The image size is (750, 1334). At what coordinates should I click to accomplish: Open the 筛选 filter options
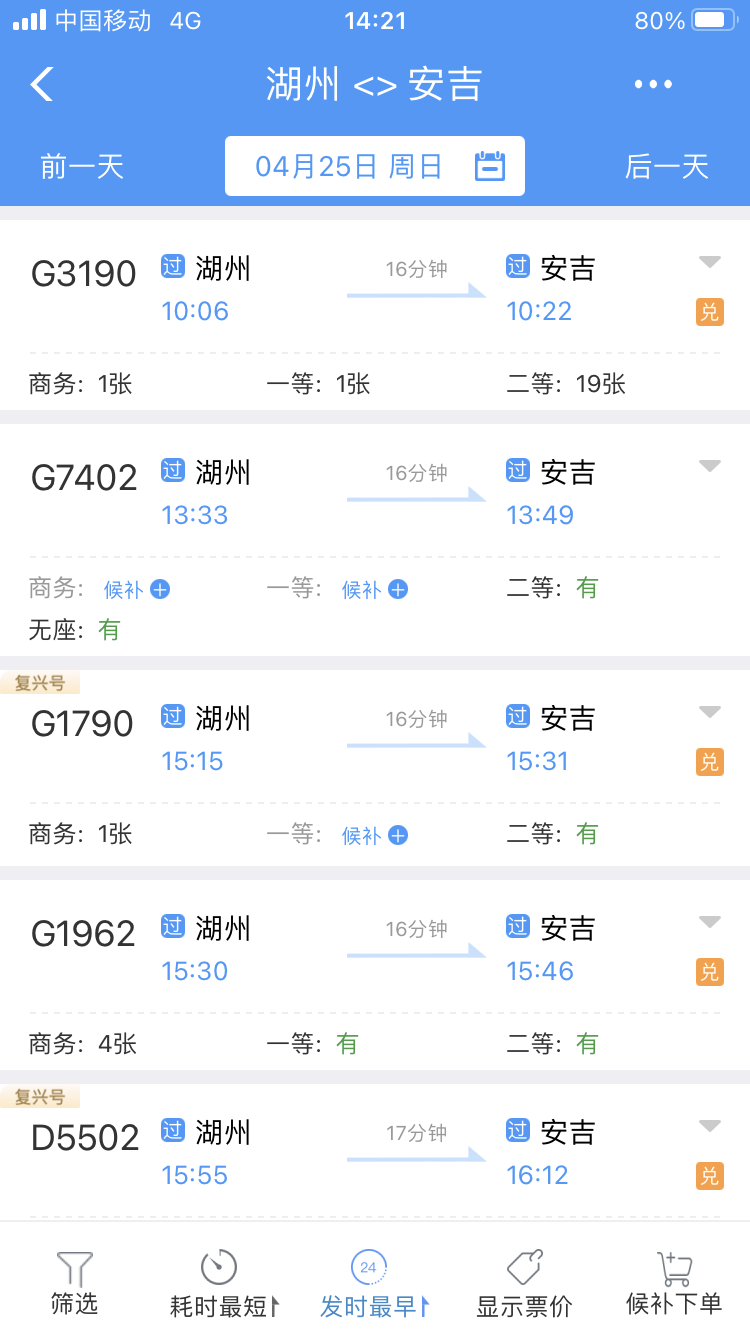point(75,1283)
